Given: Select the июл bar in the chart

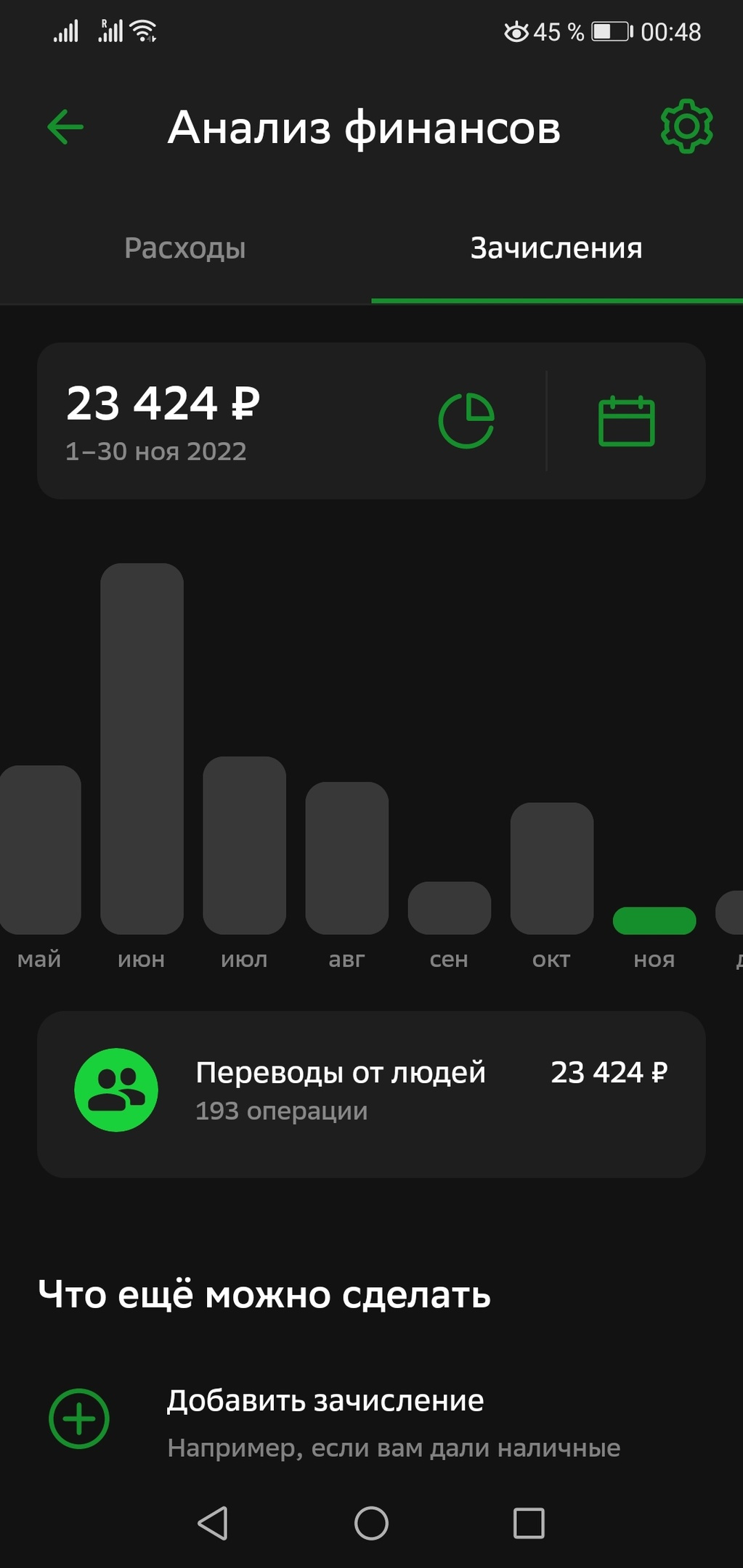Looking at the screenshot, I should 244,845.
